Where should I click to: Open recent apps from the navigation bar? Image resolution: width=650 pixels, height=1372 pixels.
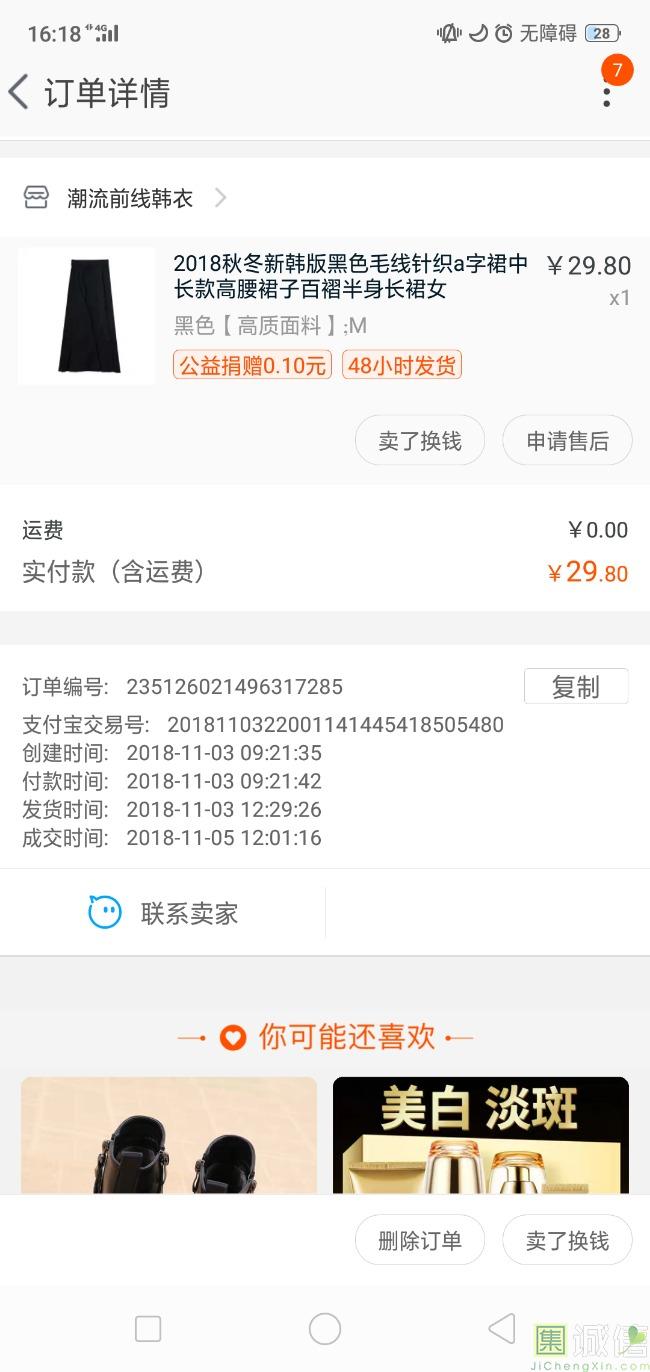click(x=148, y=1328)
